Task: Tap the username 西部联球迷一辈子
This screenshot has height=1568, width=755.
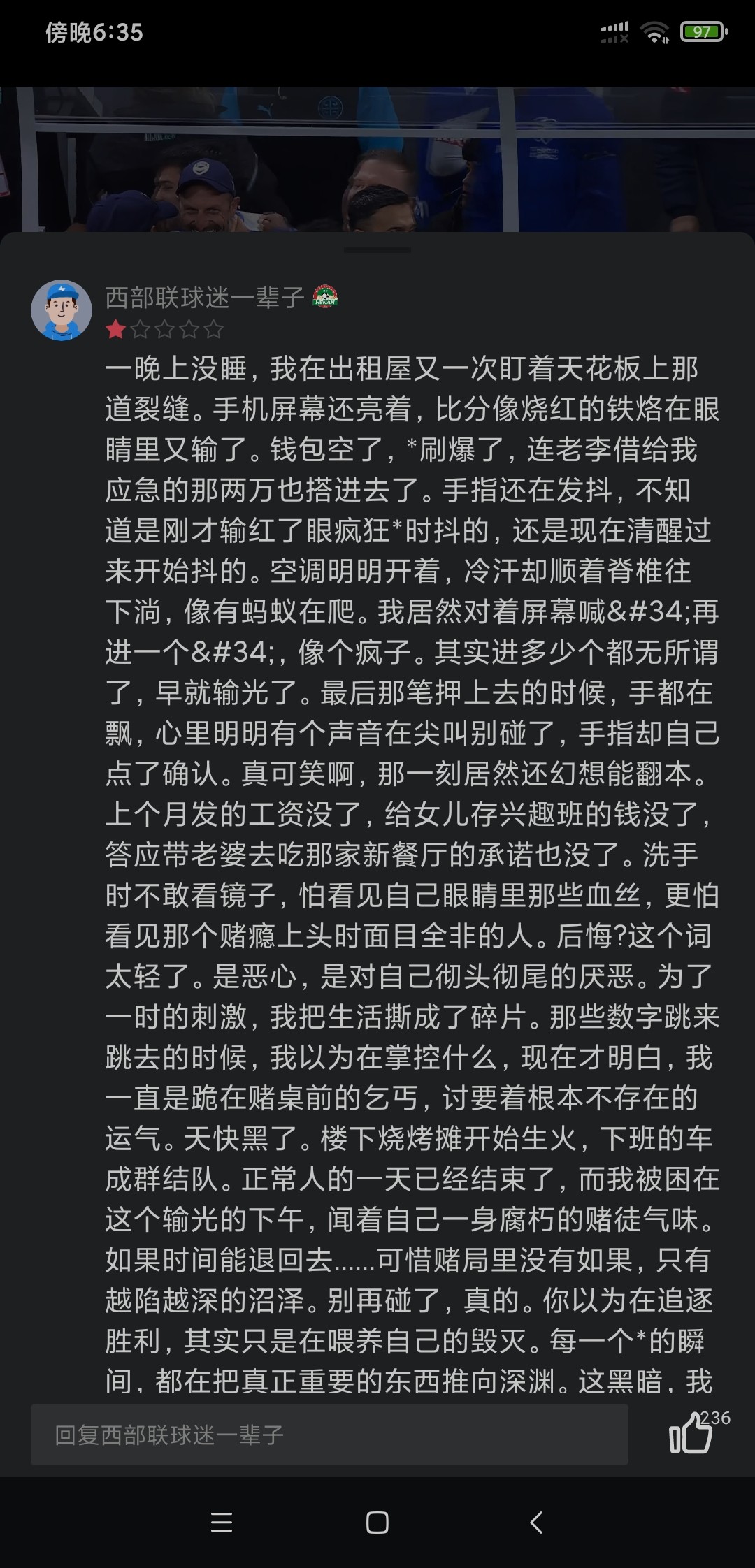Action: click(x=205, y=298)
